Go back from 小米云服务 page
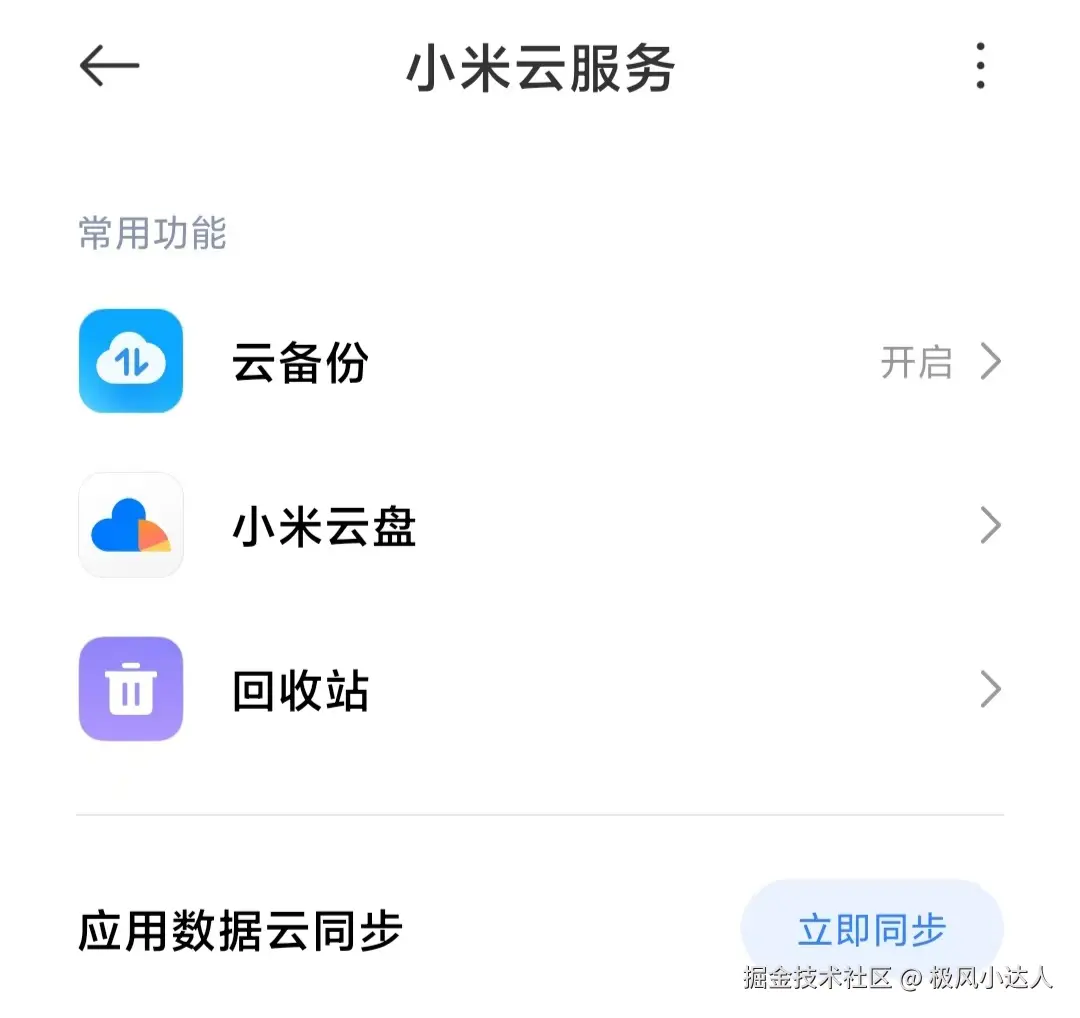 tap(109, 67)
